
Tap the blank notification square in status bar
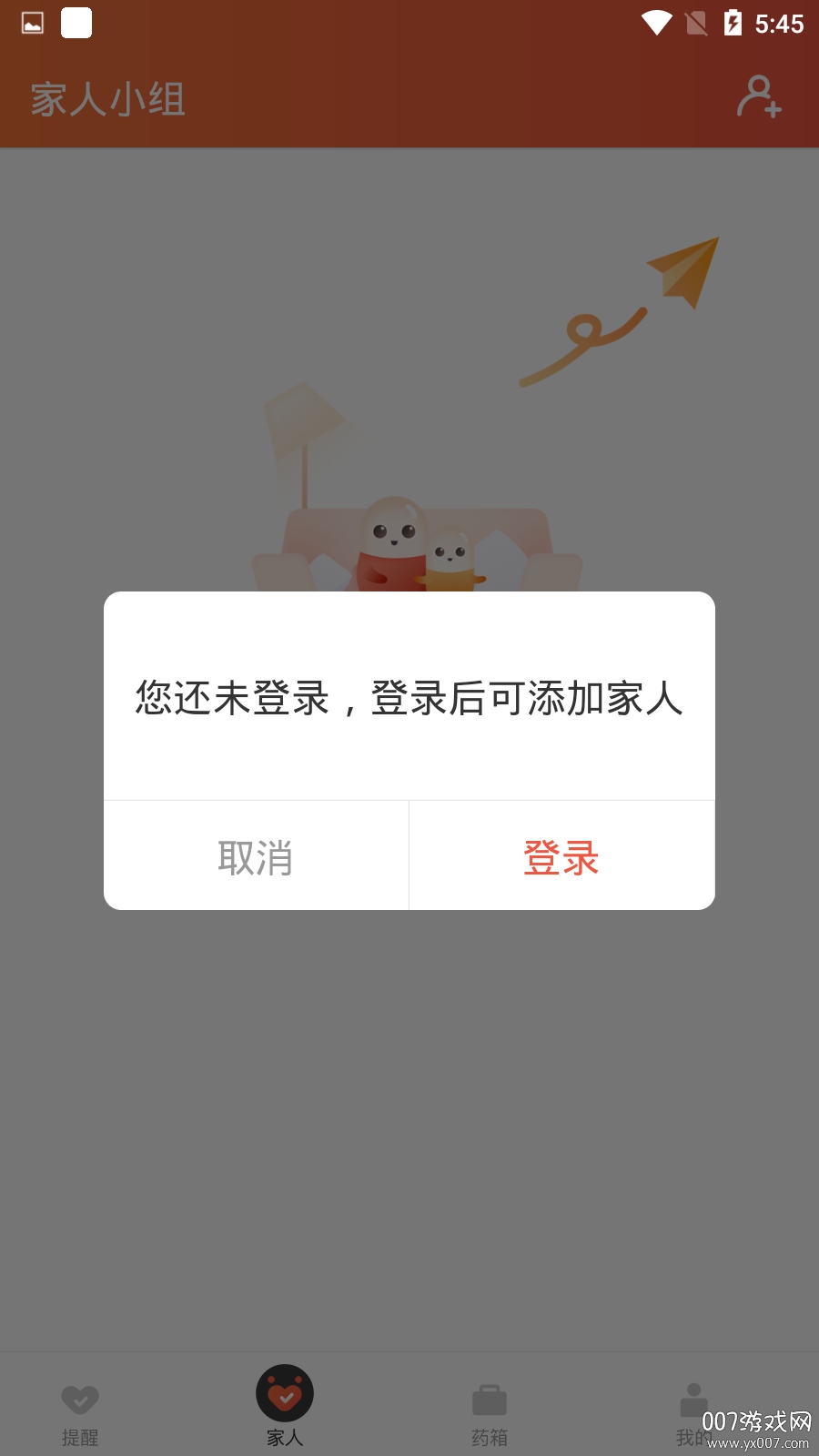pos(76,22)
